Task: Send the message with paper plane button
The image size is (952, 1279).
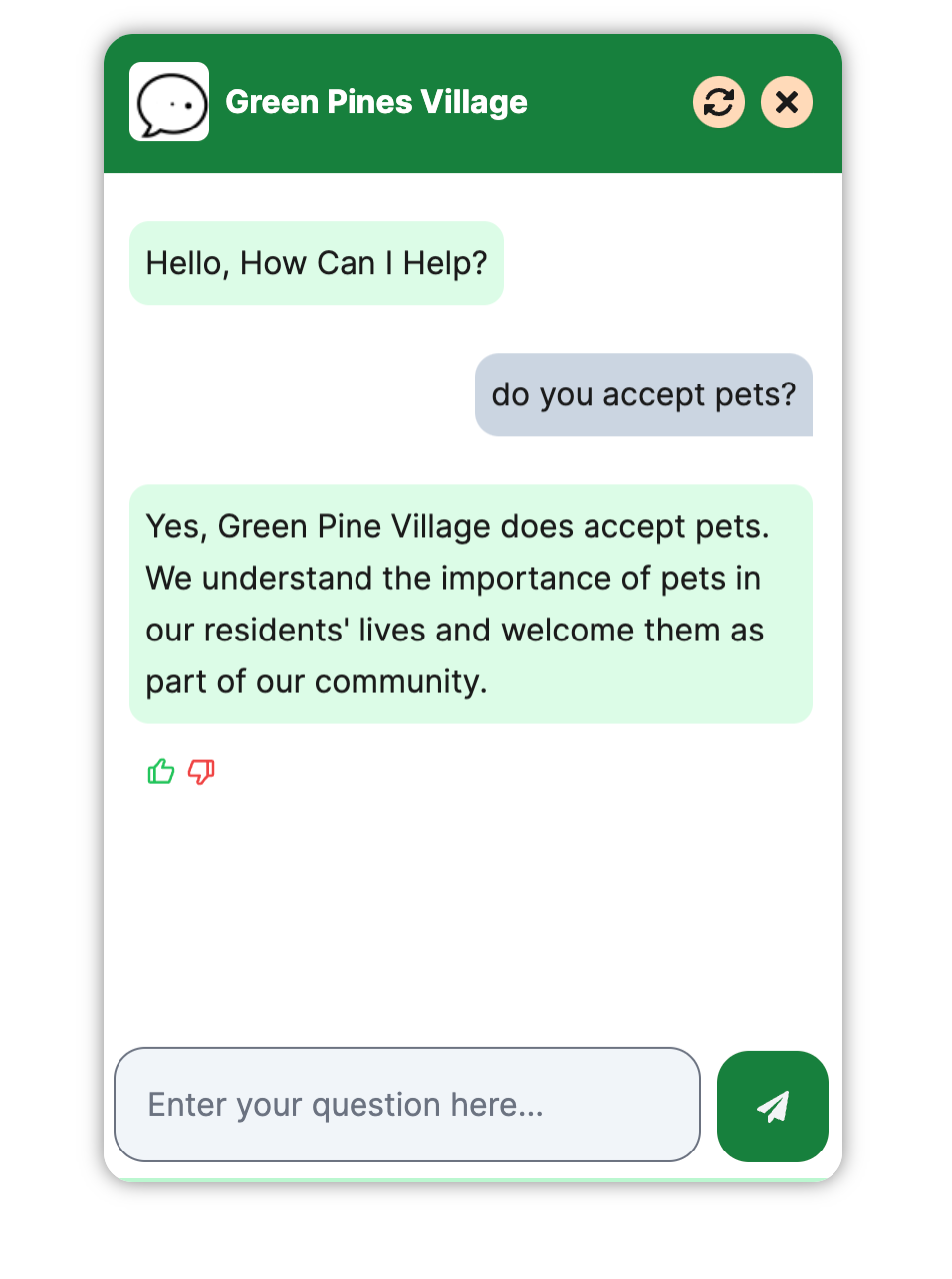Action: 772,1106
